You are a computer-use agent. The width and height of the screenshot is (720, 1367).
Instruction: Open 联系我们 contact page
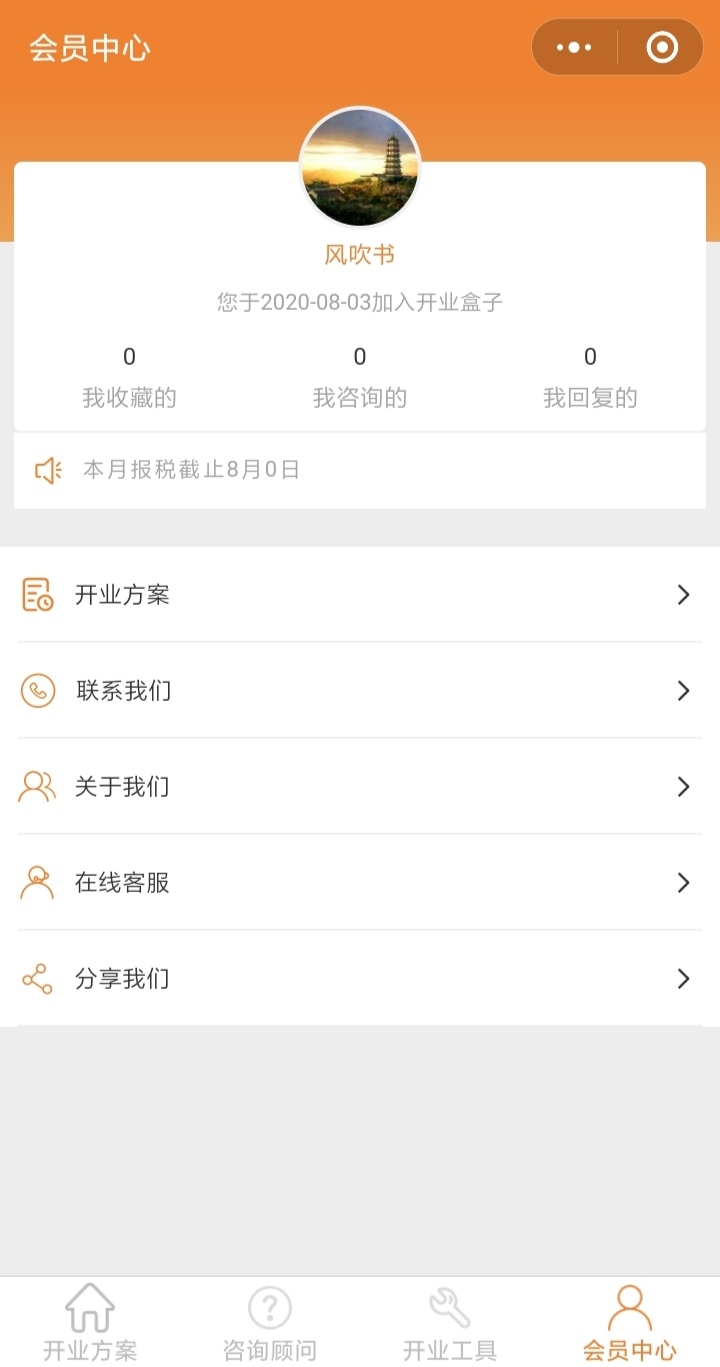[x=360, y=691]
